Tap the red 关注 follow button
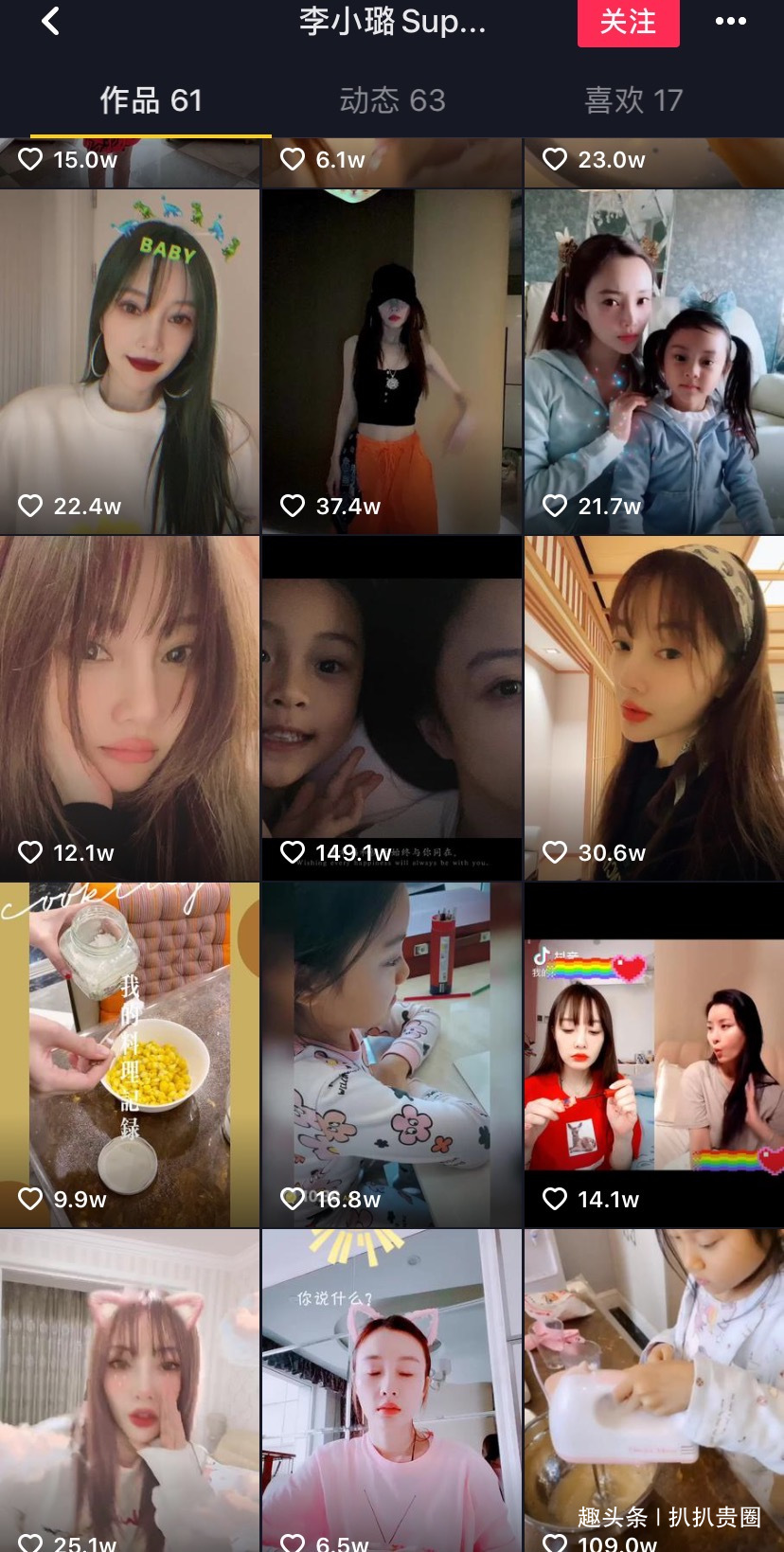 point(628,22)
